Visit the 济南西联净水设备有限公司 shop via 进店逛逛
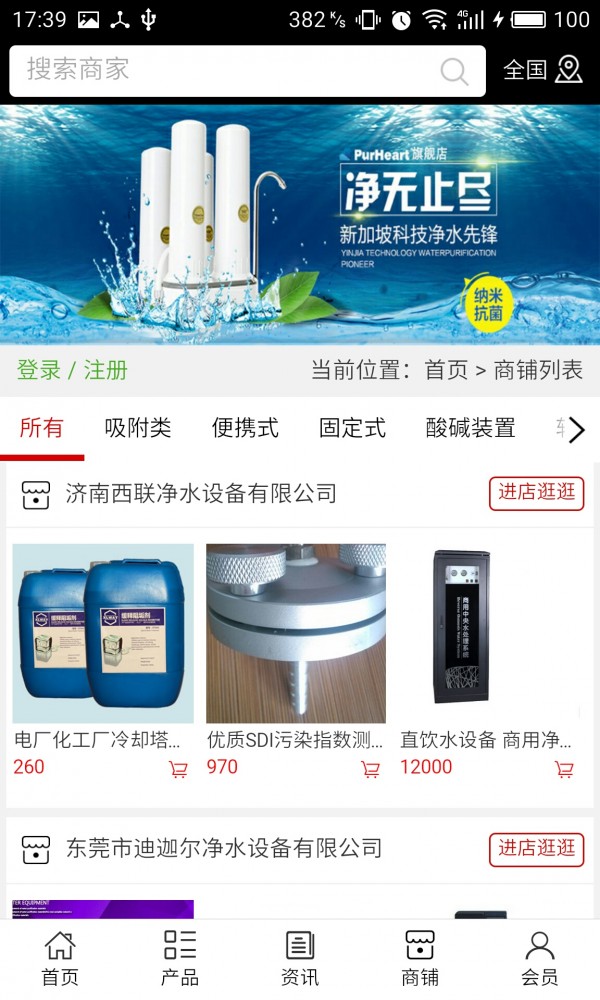This screenshot has width=600, height=1000. coord(537,493)
